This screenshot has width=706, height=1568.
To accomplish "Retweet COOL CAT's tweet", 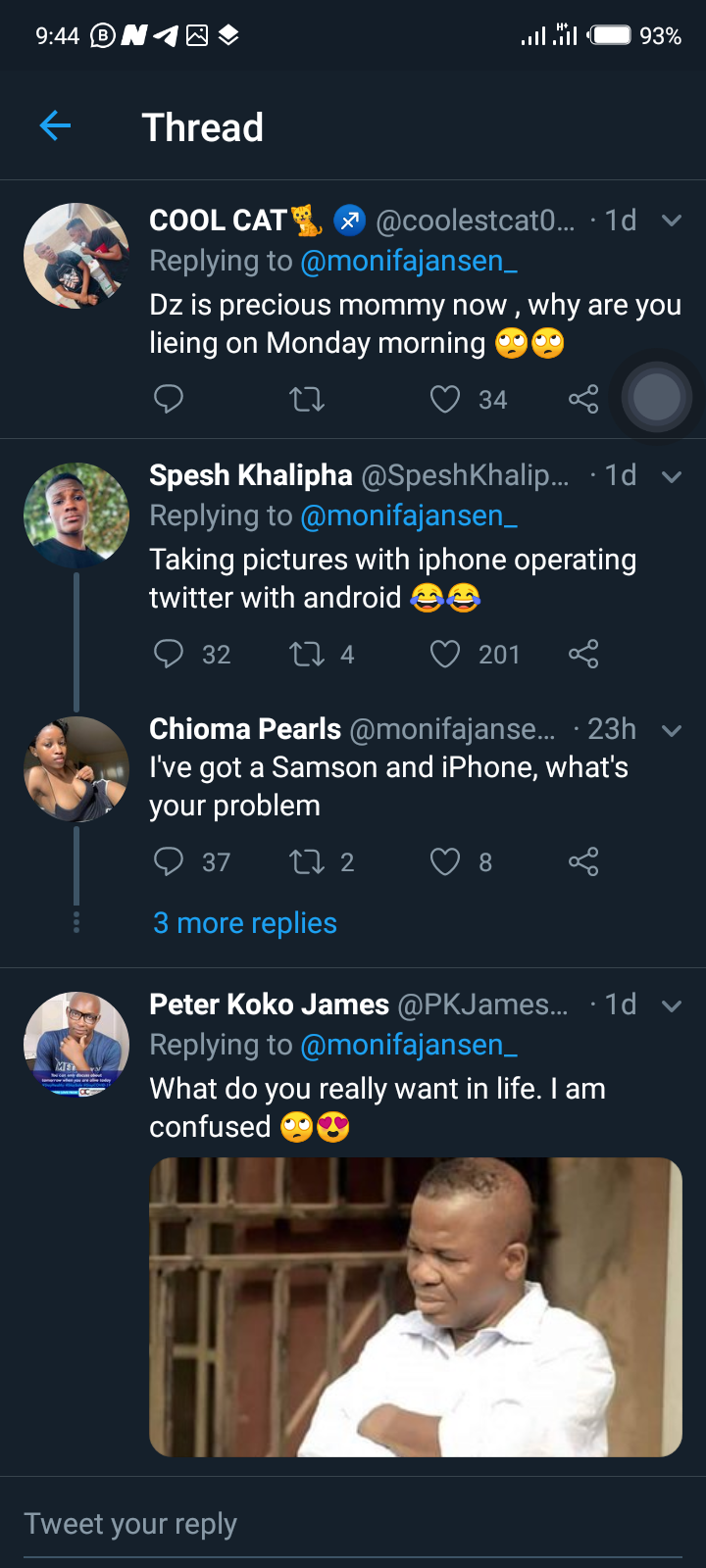I will click(307, 399).
